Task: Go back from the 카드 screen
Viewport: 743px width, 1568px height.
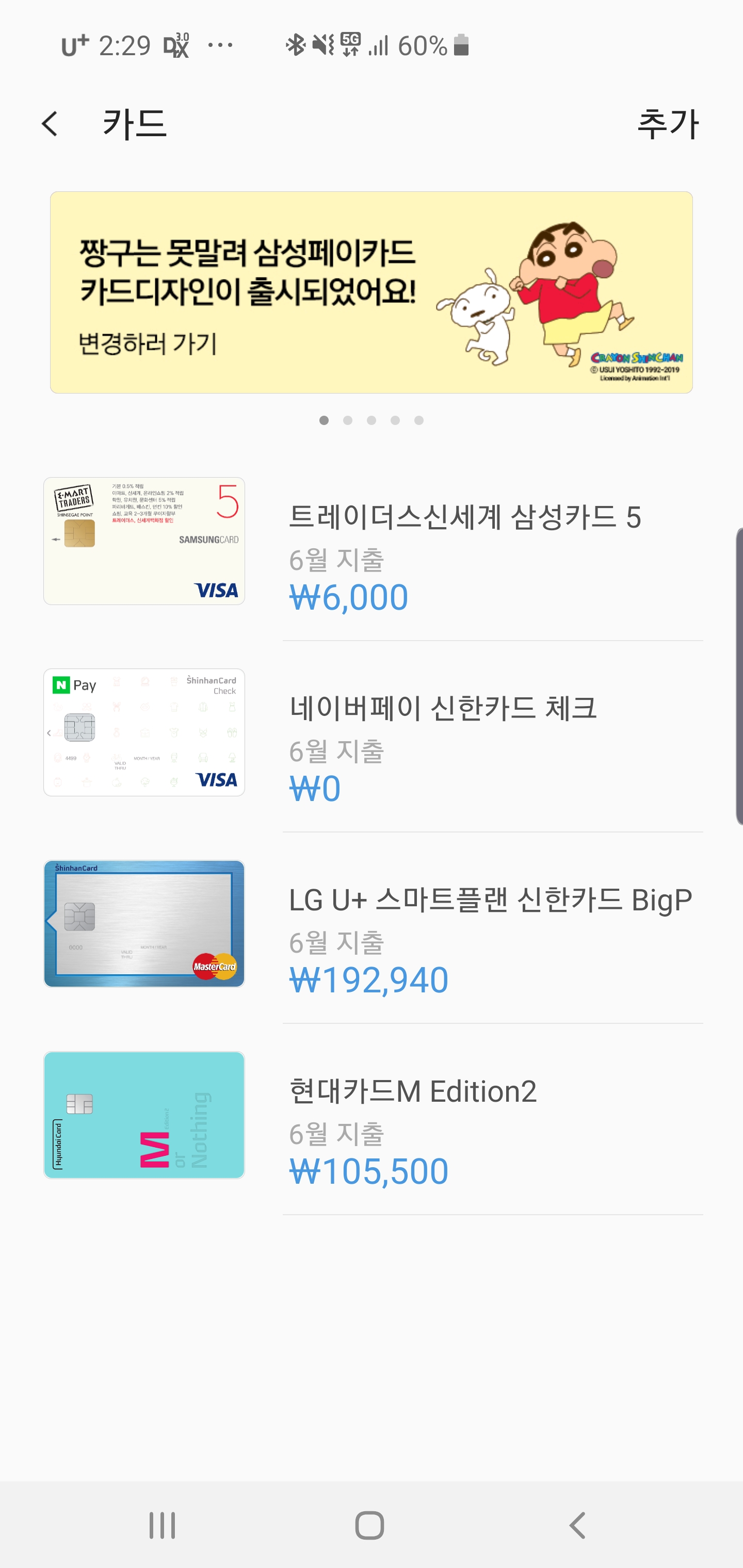Action: pos(50,125)
